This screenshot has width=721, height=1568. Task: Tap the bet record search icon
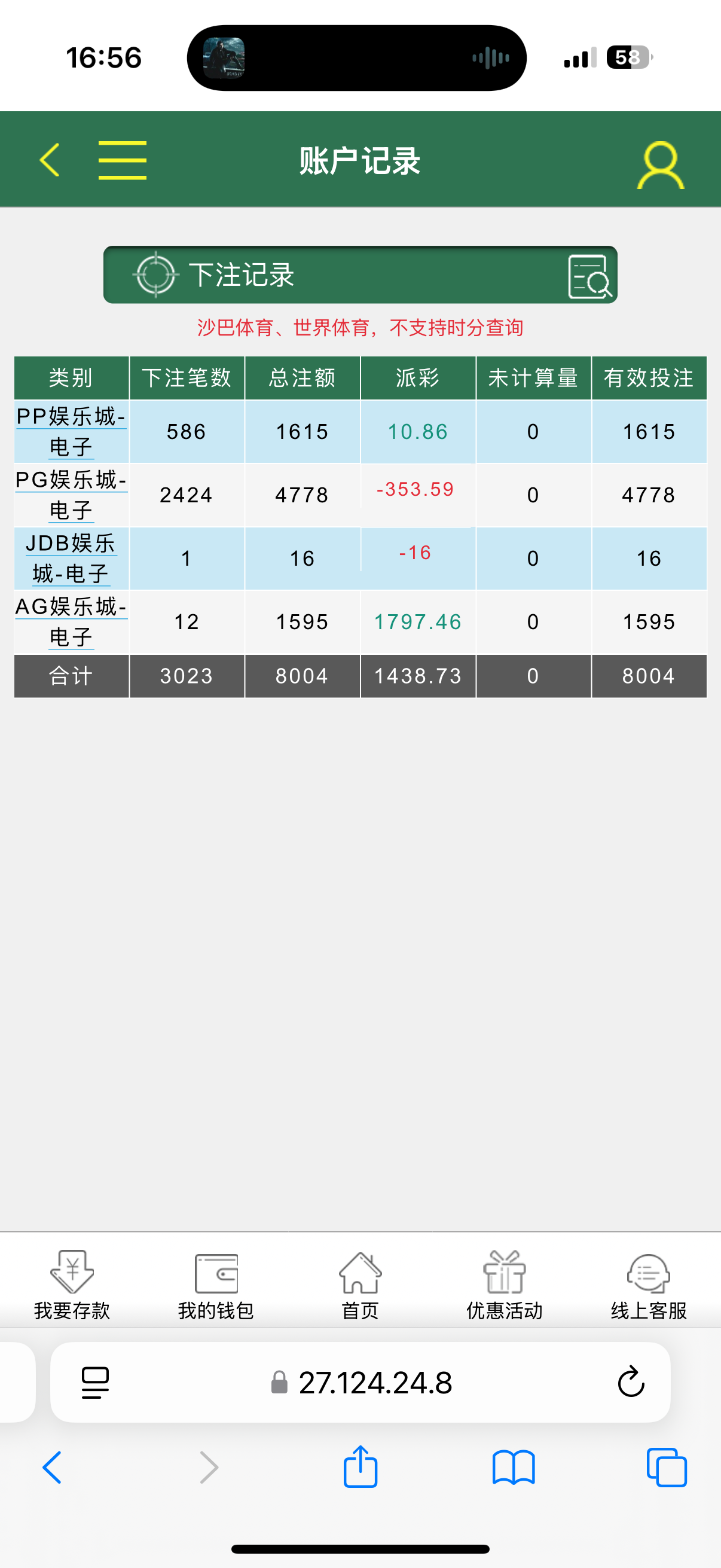click(588, 276)
